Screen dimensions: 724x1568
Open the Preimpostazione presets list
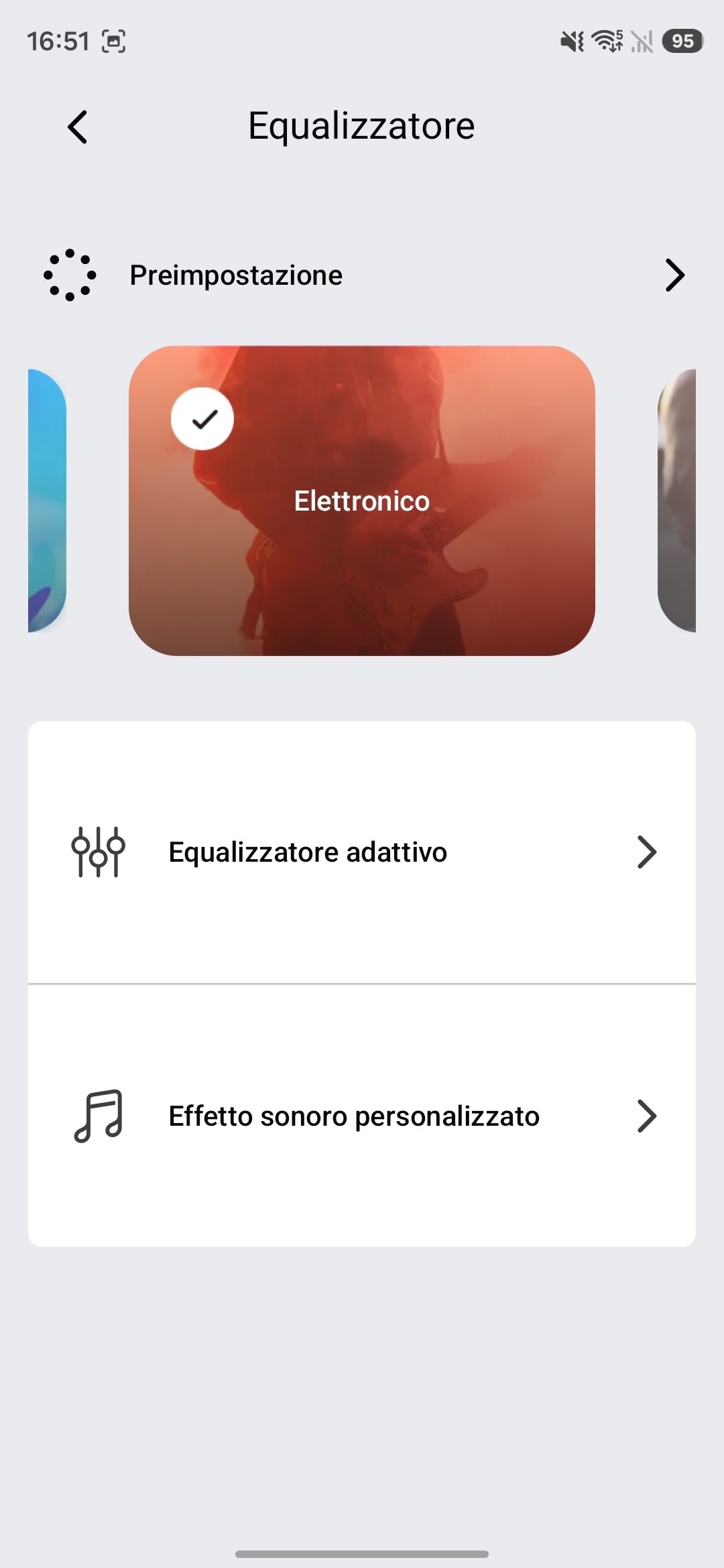coord(362,275)
